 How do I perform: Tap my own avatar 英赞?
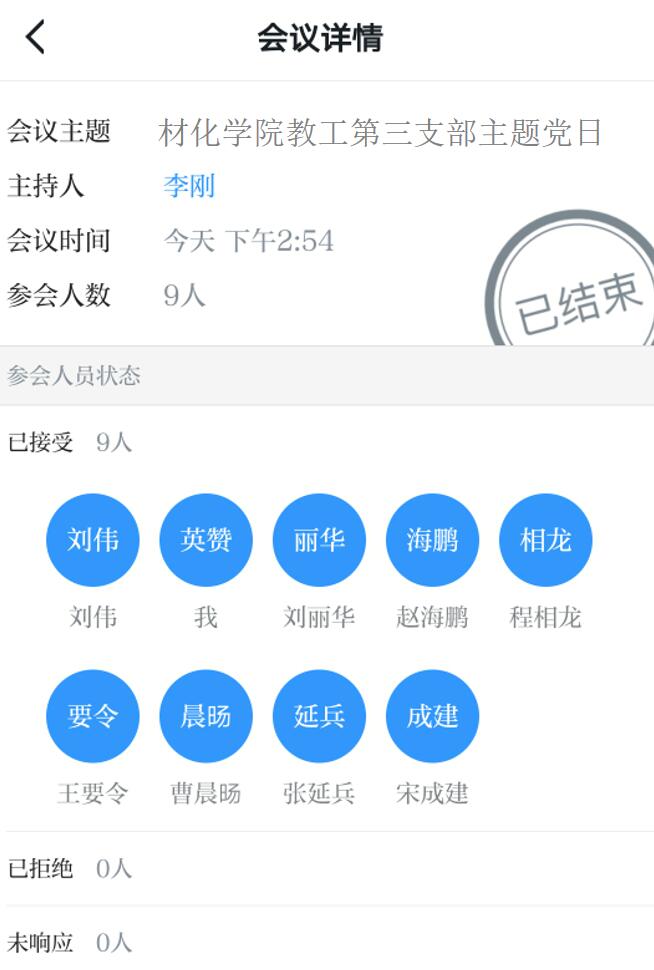[206, 540]
